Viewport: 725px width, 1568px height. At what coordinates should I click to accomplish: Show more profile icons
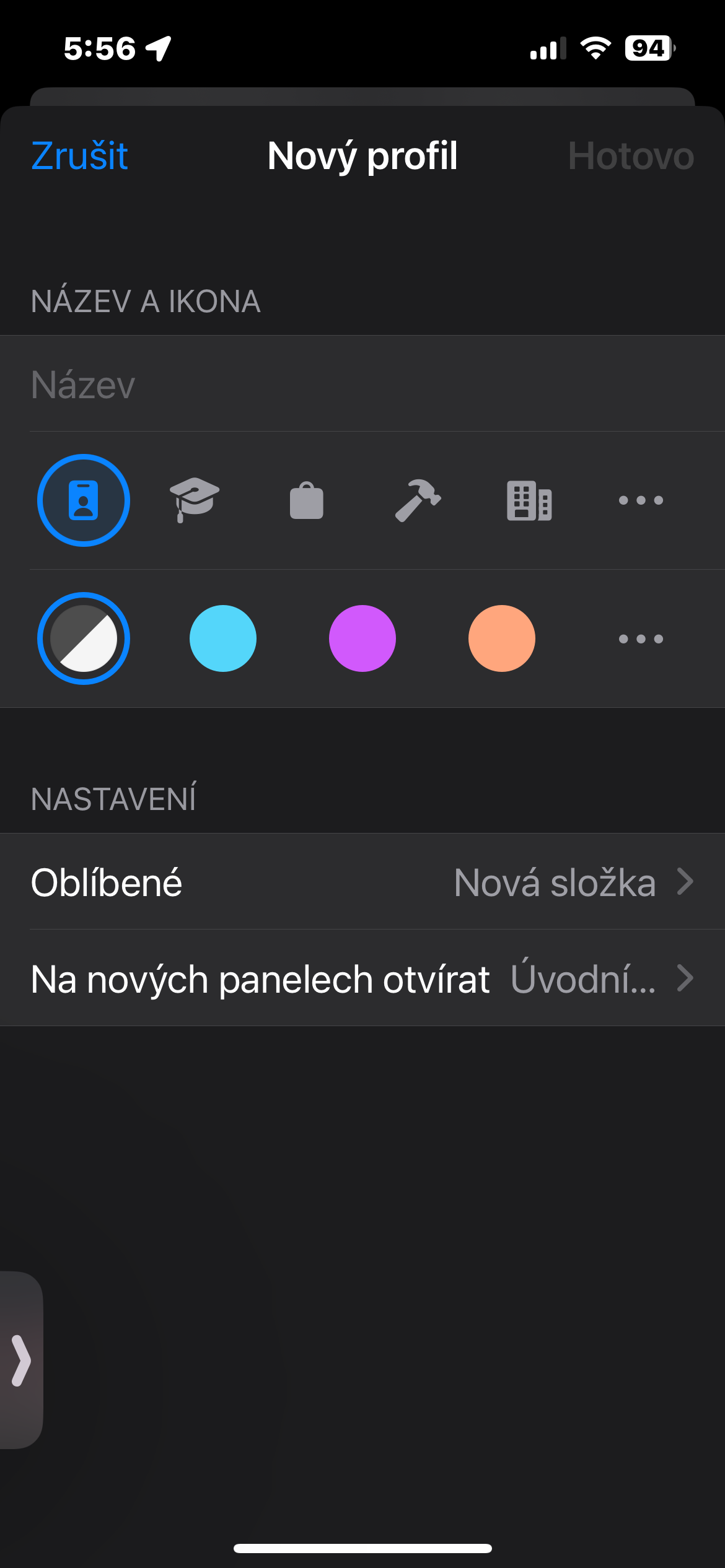coord(641,500)
